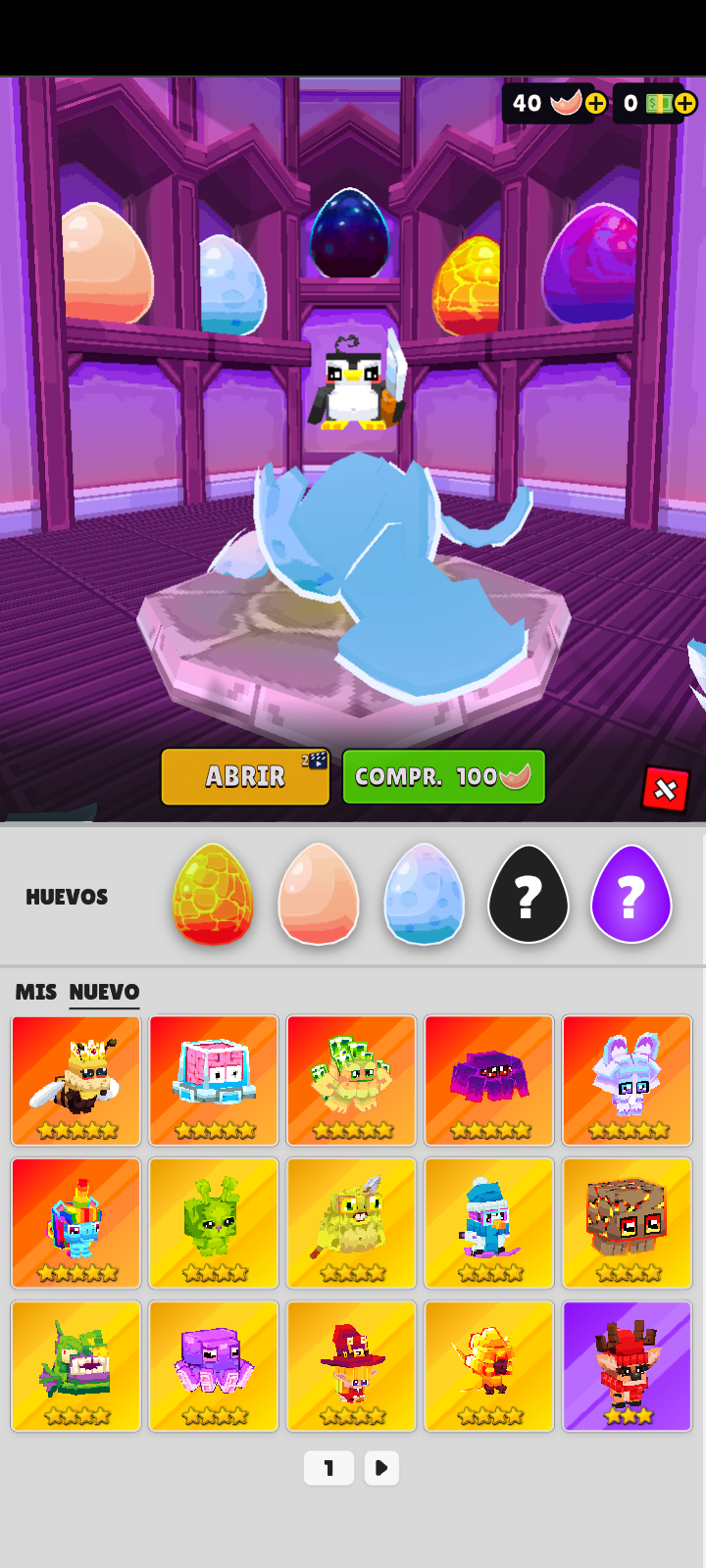Select the peach-colored egg
The width and height of the screenshot is (706, 1568).
319,895
